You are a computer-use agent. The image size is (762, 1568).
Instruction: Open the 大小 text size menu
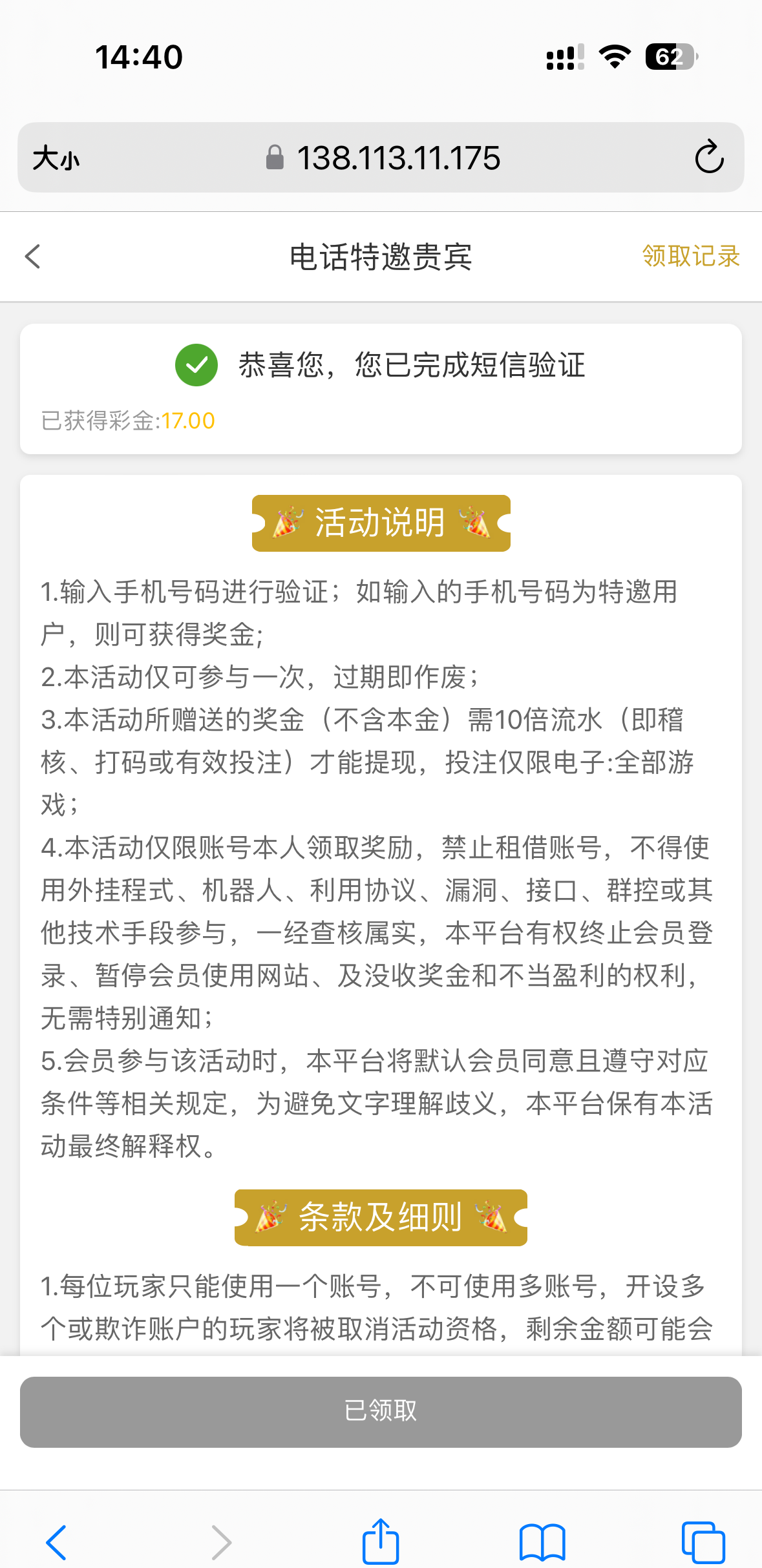[56, 158]
